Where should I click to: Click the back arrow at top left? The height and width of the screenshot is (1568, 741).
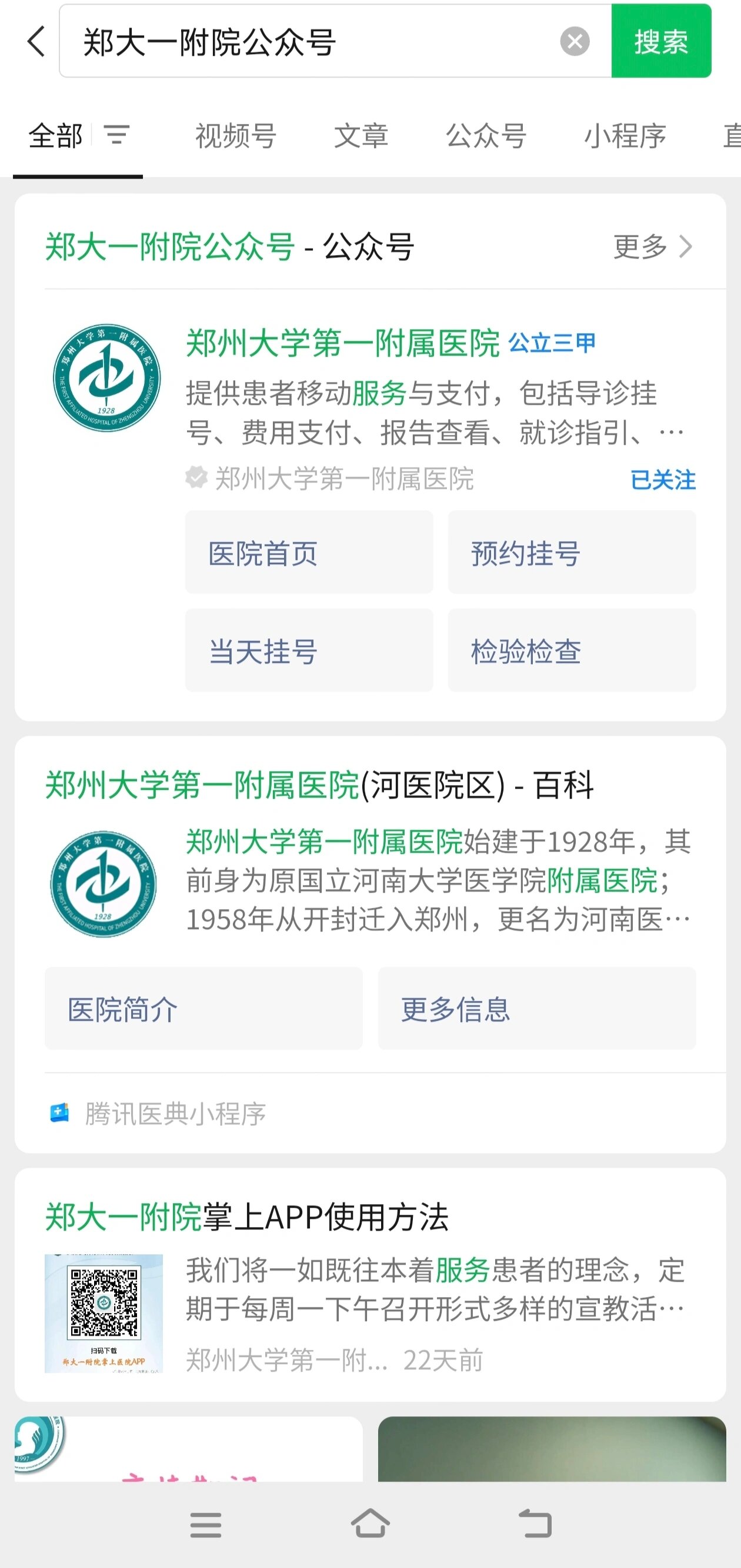(x=35, y=42)
